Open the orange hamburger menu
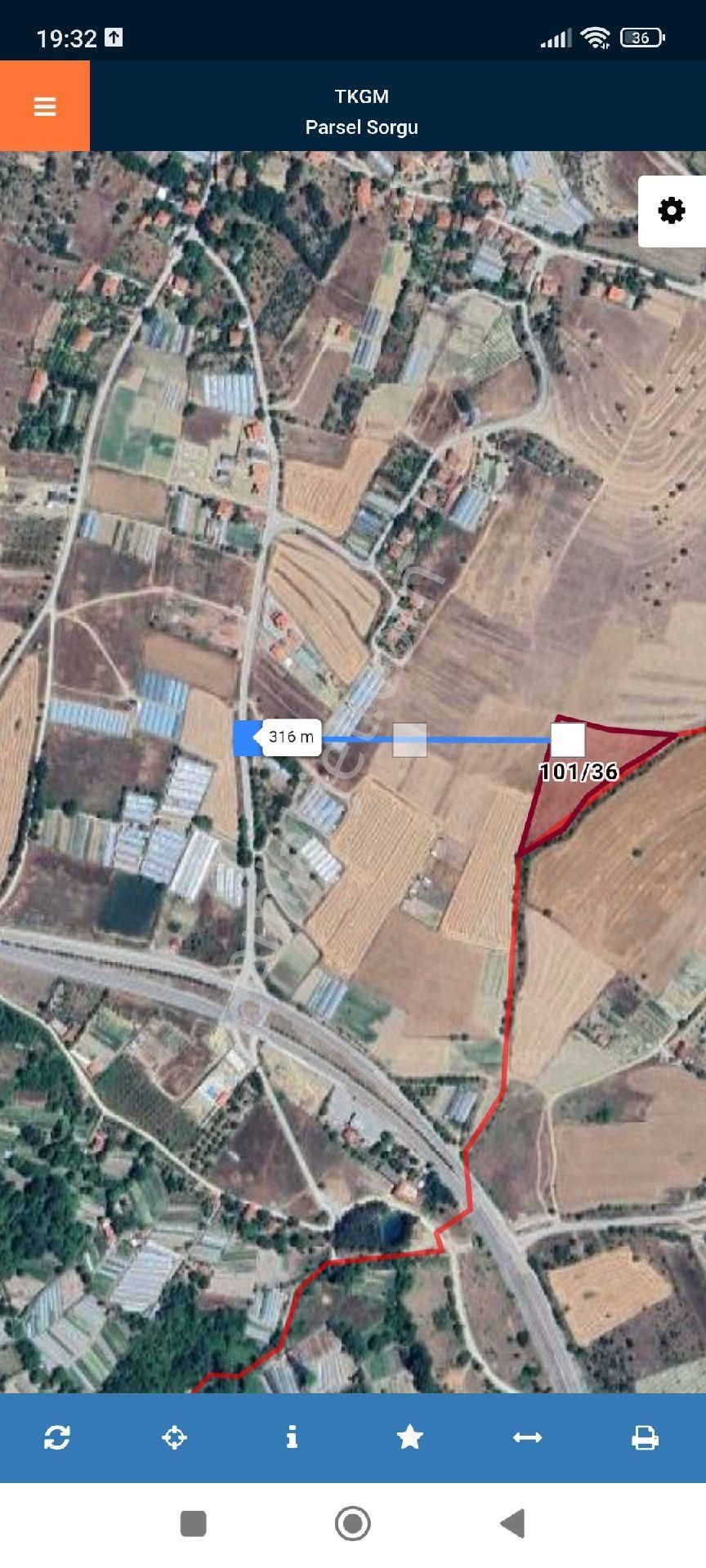 point(44,106)
